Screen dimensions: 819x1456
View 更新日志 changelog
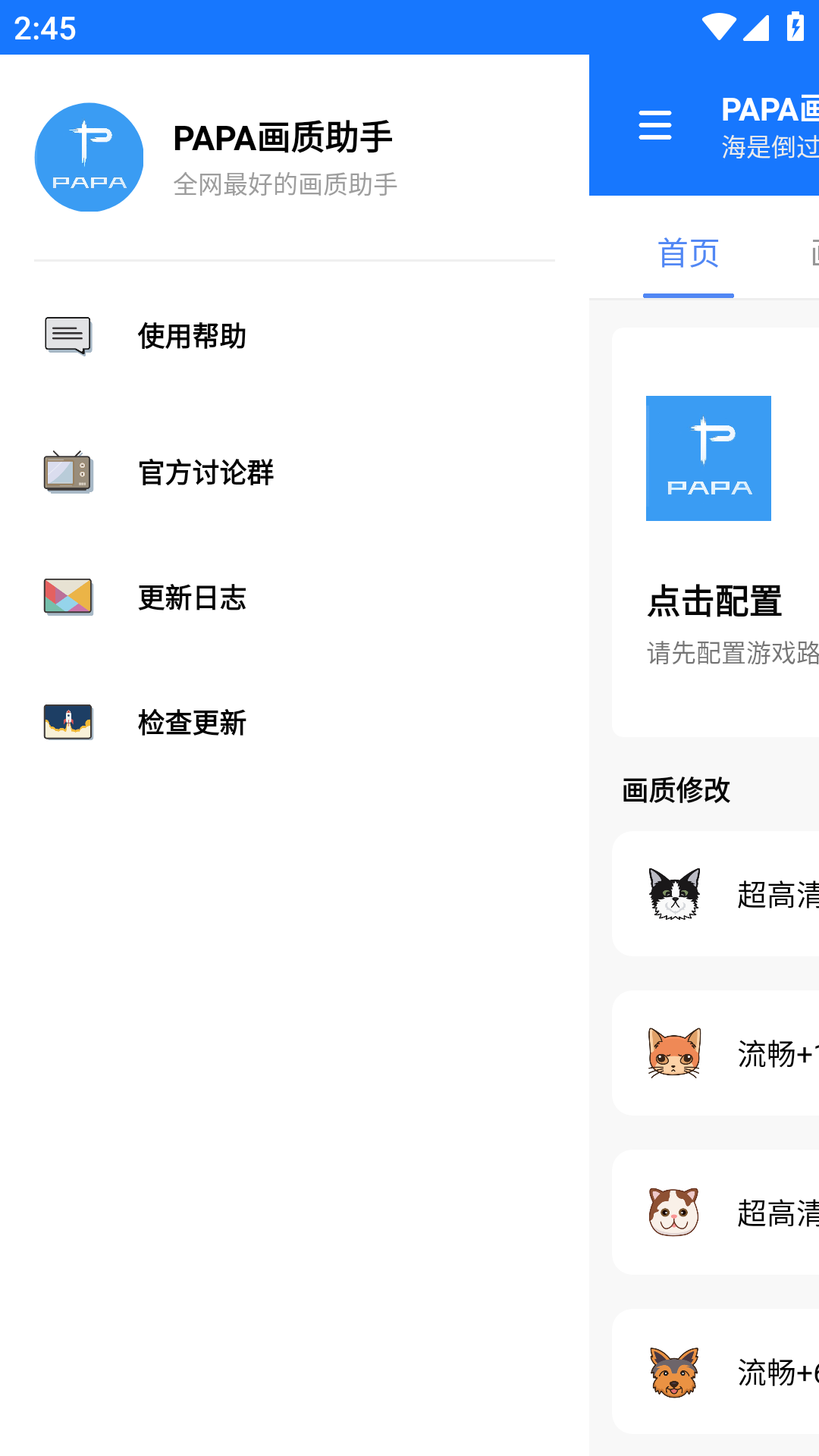pos(192,598)
